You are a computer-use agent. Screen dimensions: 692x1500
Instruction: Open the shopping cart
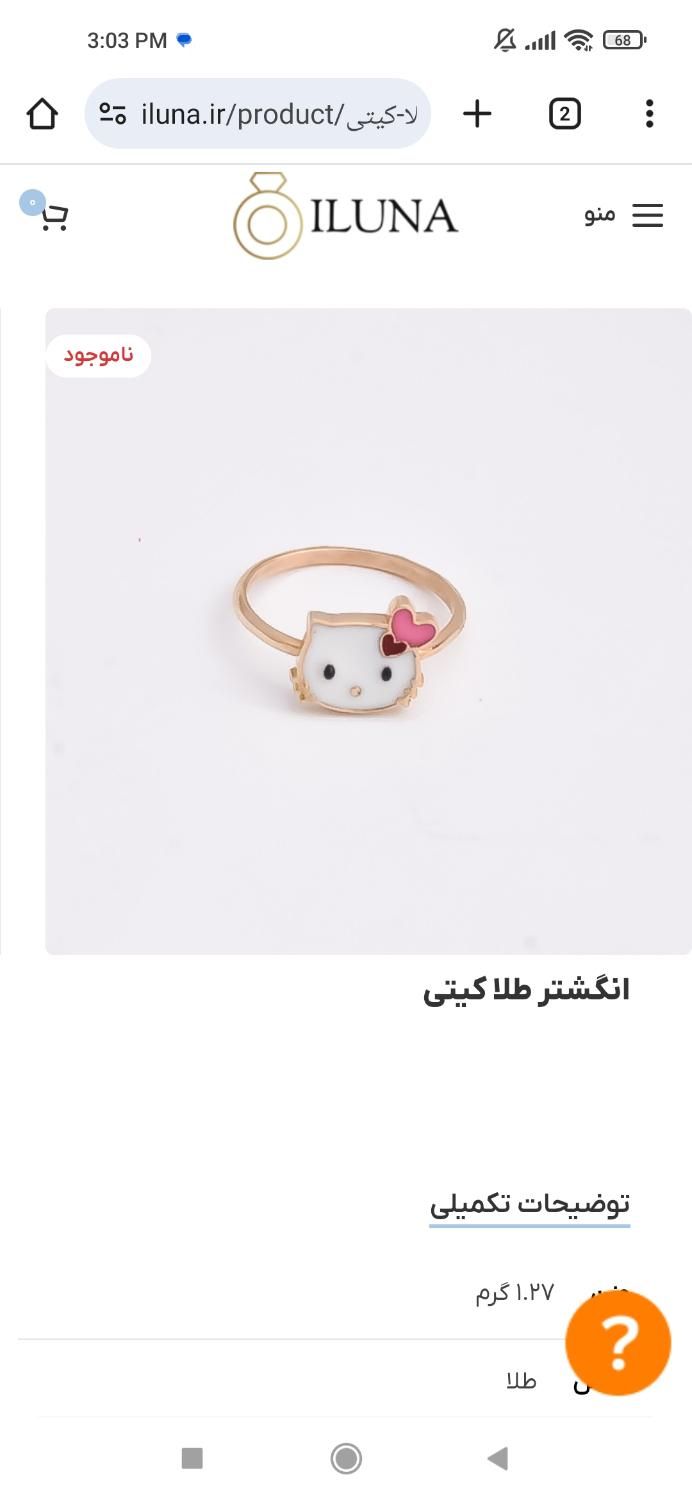(50, 214)
